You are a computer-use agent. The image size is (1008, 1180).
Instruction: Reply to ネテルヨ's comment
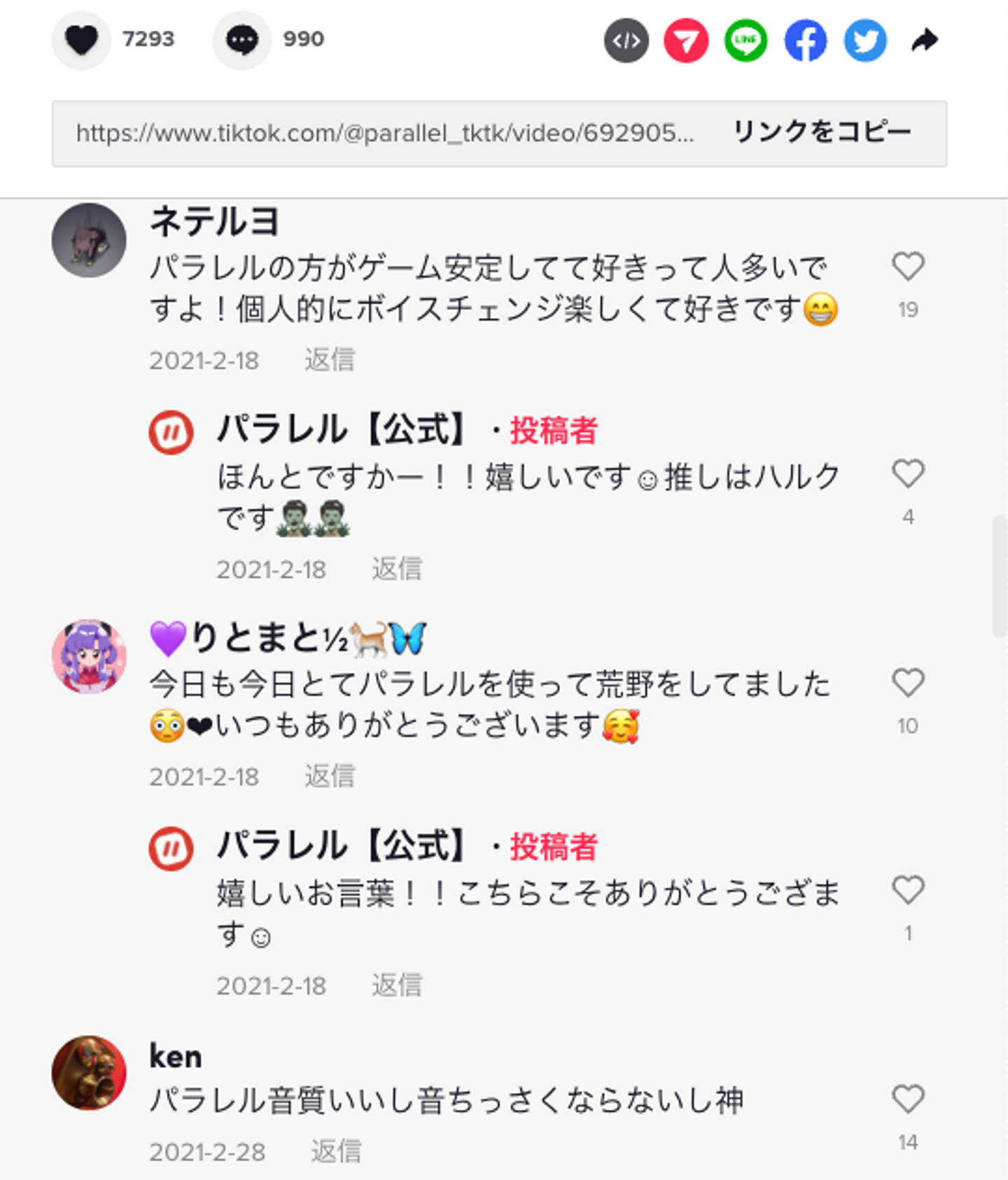pos(330,360)
